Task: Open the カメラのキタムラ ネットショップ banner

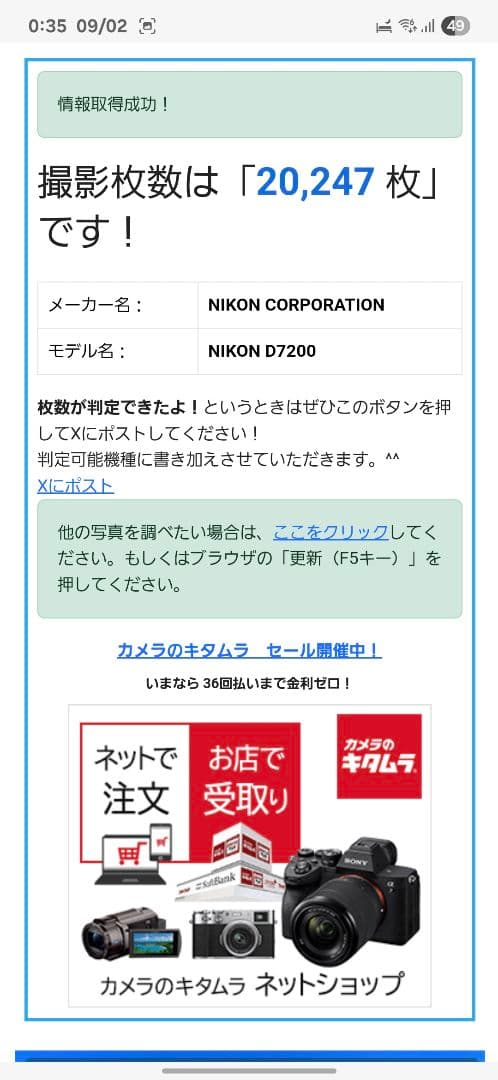Action: pos(249,855)
